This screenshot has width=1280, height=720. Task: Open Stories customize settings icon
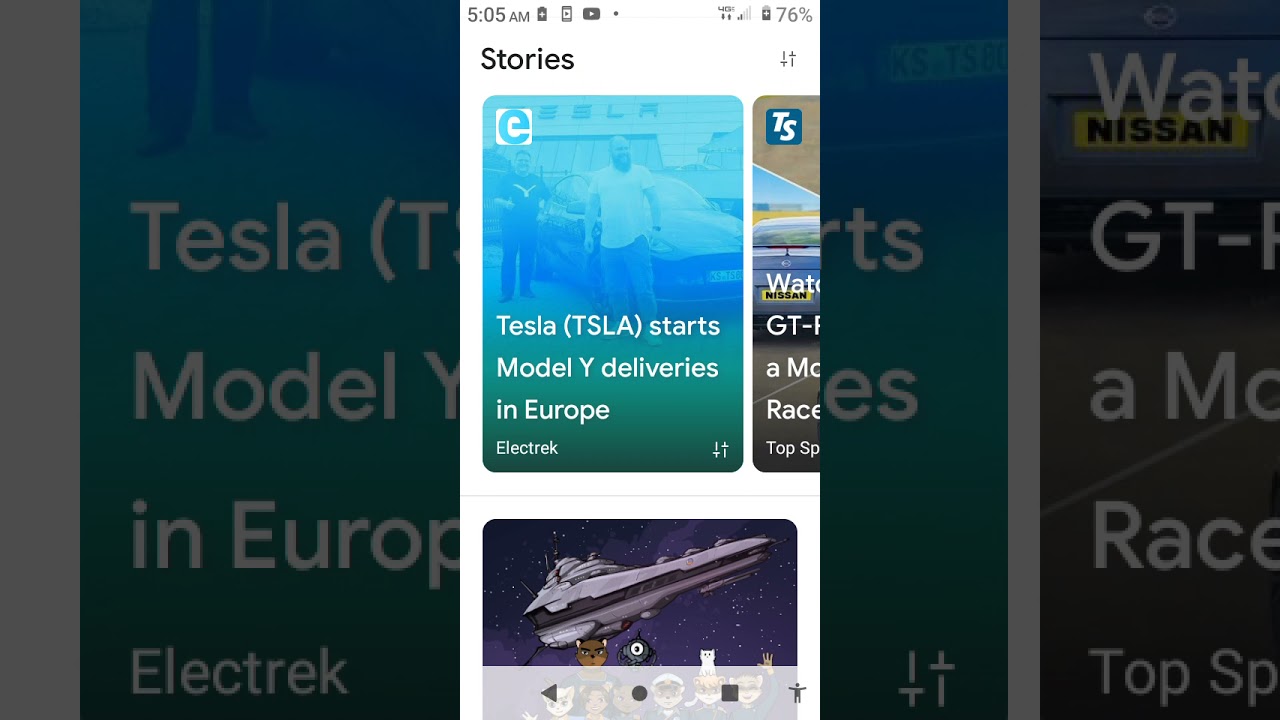click(788, 59)
